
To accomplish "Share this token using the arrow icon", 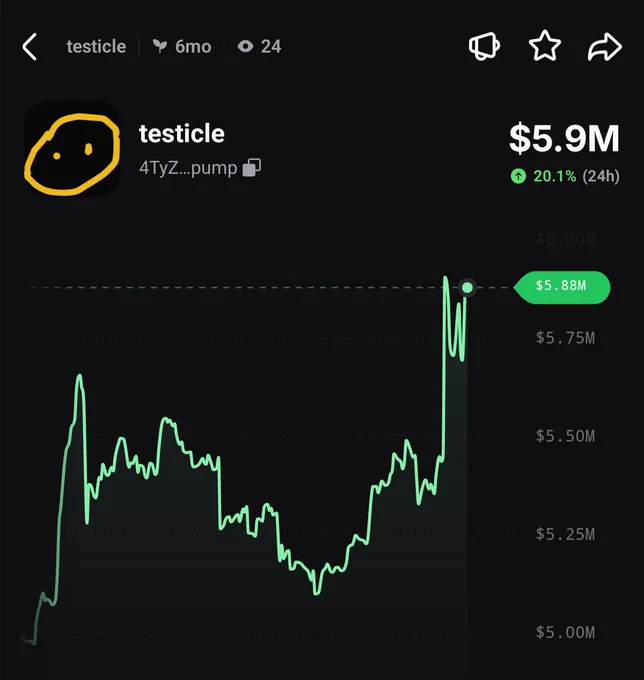I will pyautogui.click(x=605, y=46).
